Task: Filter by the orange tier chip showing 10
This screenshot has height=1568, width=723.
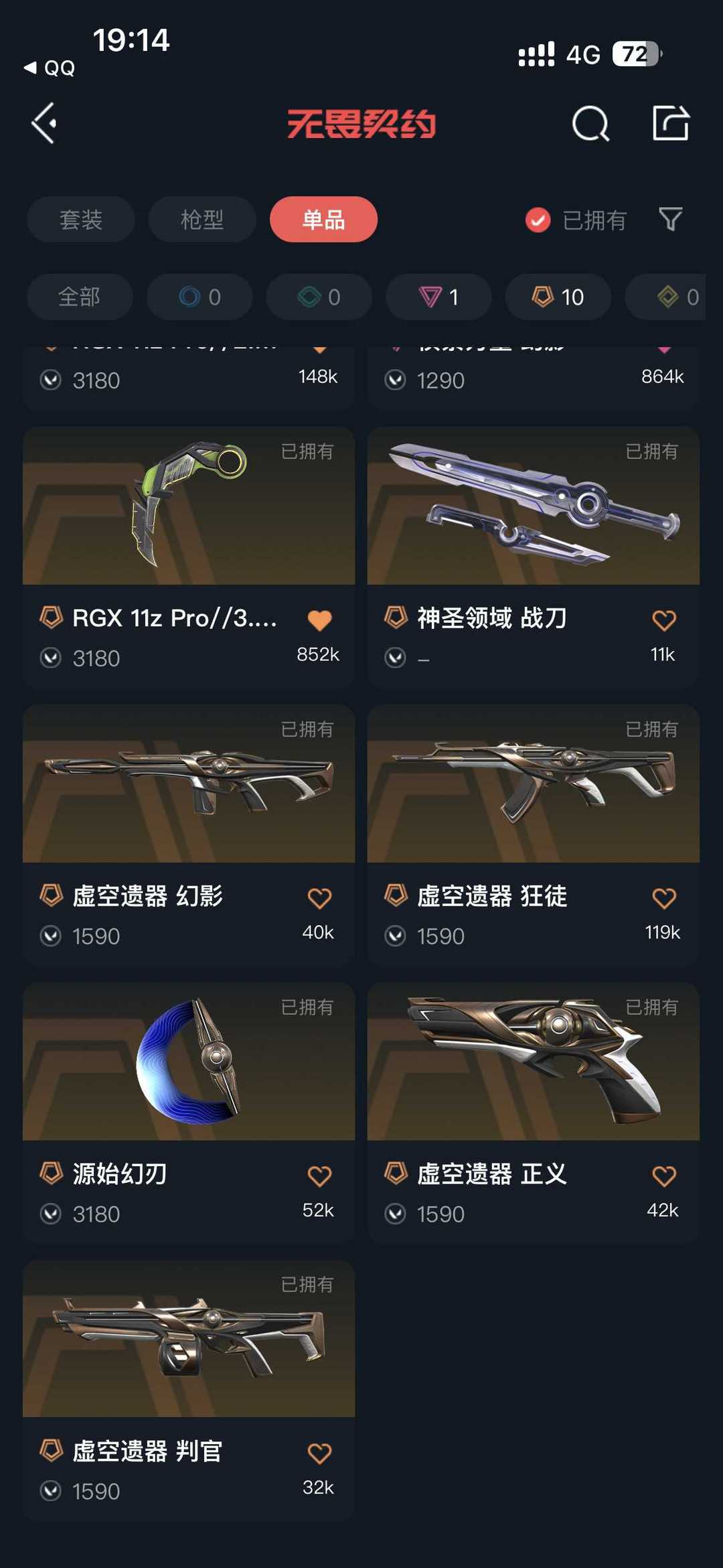Action: click(x=558, y=297)
